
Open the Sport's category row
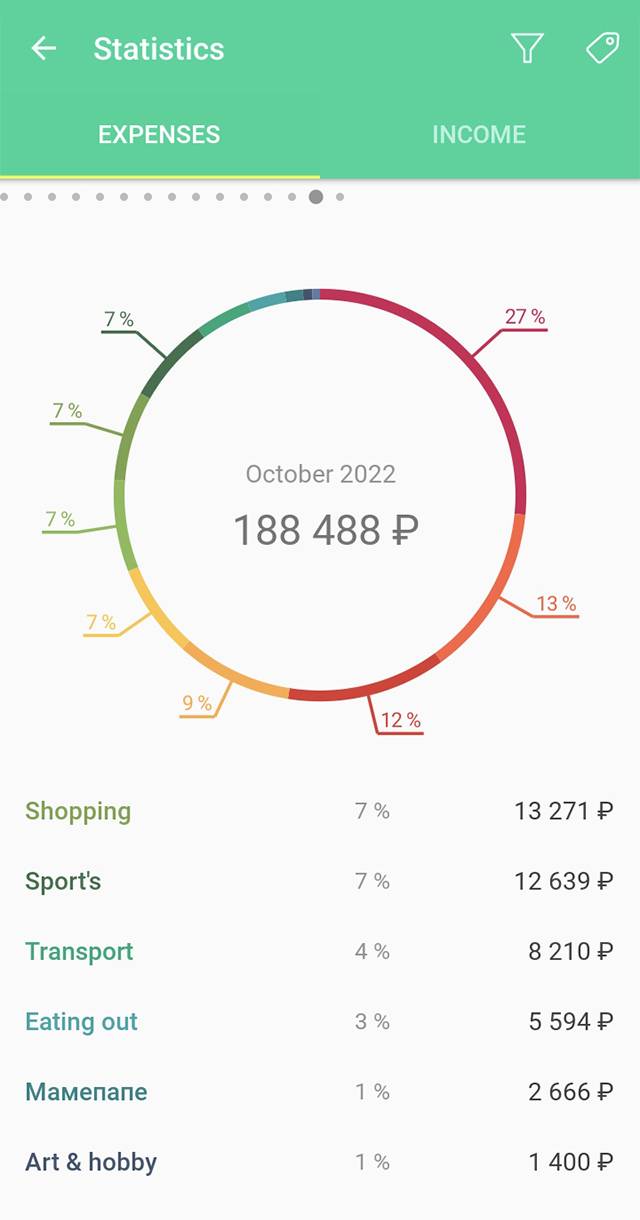[x=320, y=881]
